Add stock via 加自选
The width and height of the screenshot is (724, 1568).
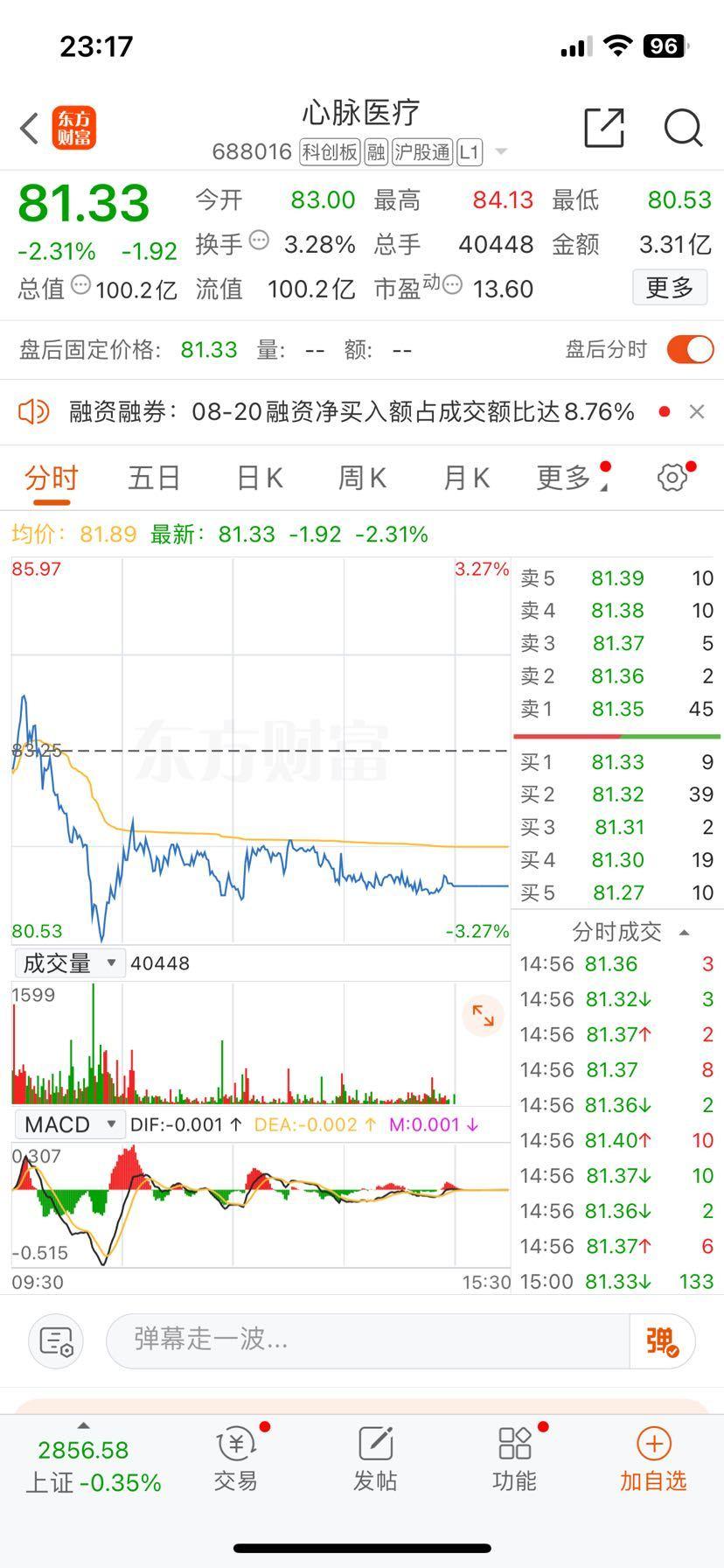[x=653, y=1459]
